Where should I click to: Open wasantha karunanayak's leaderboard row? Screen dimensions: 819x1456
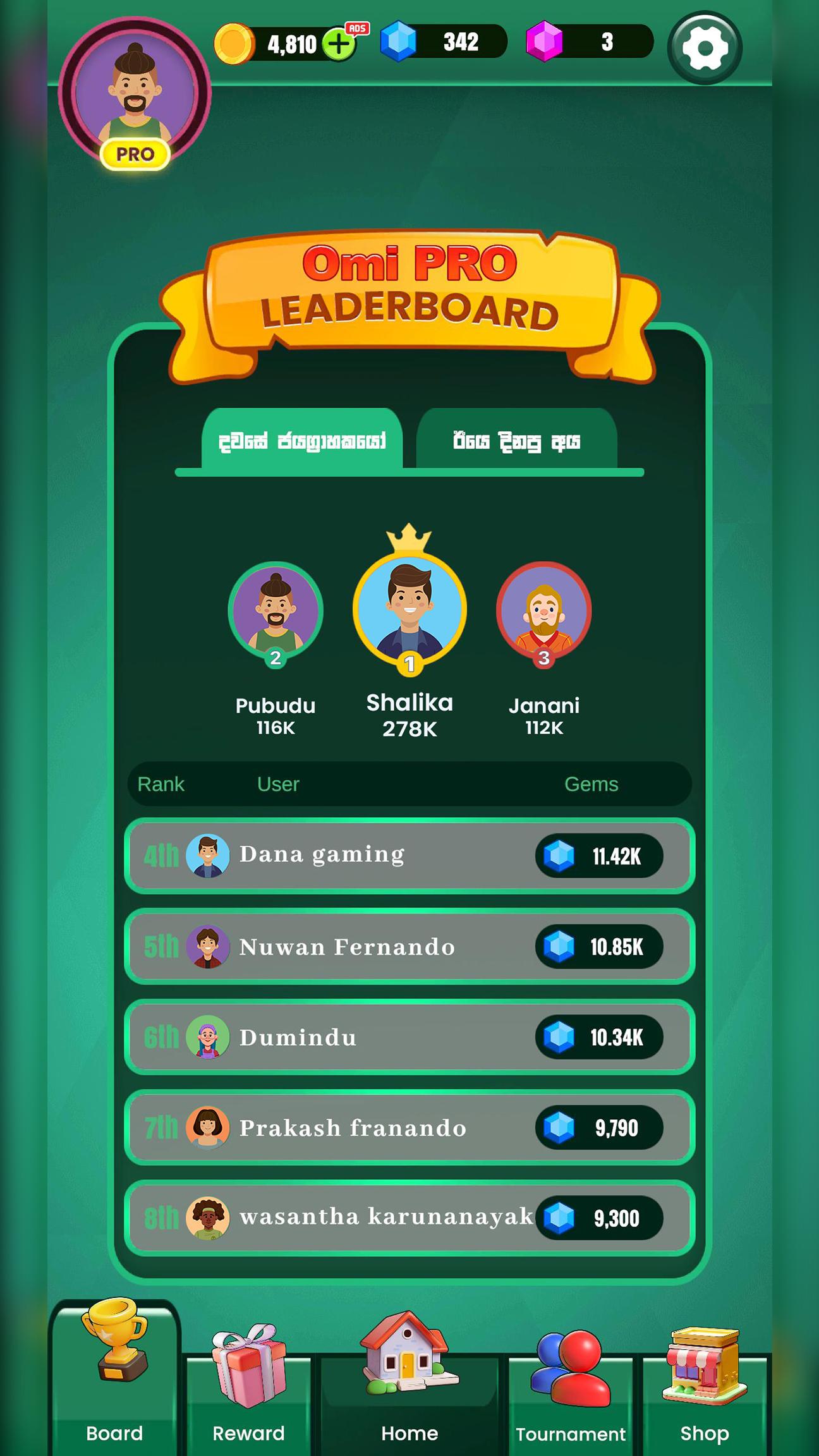409,1217
